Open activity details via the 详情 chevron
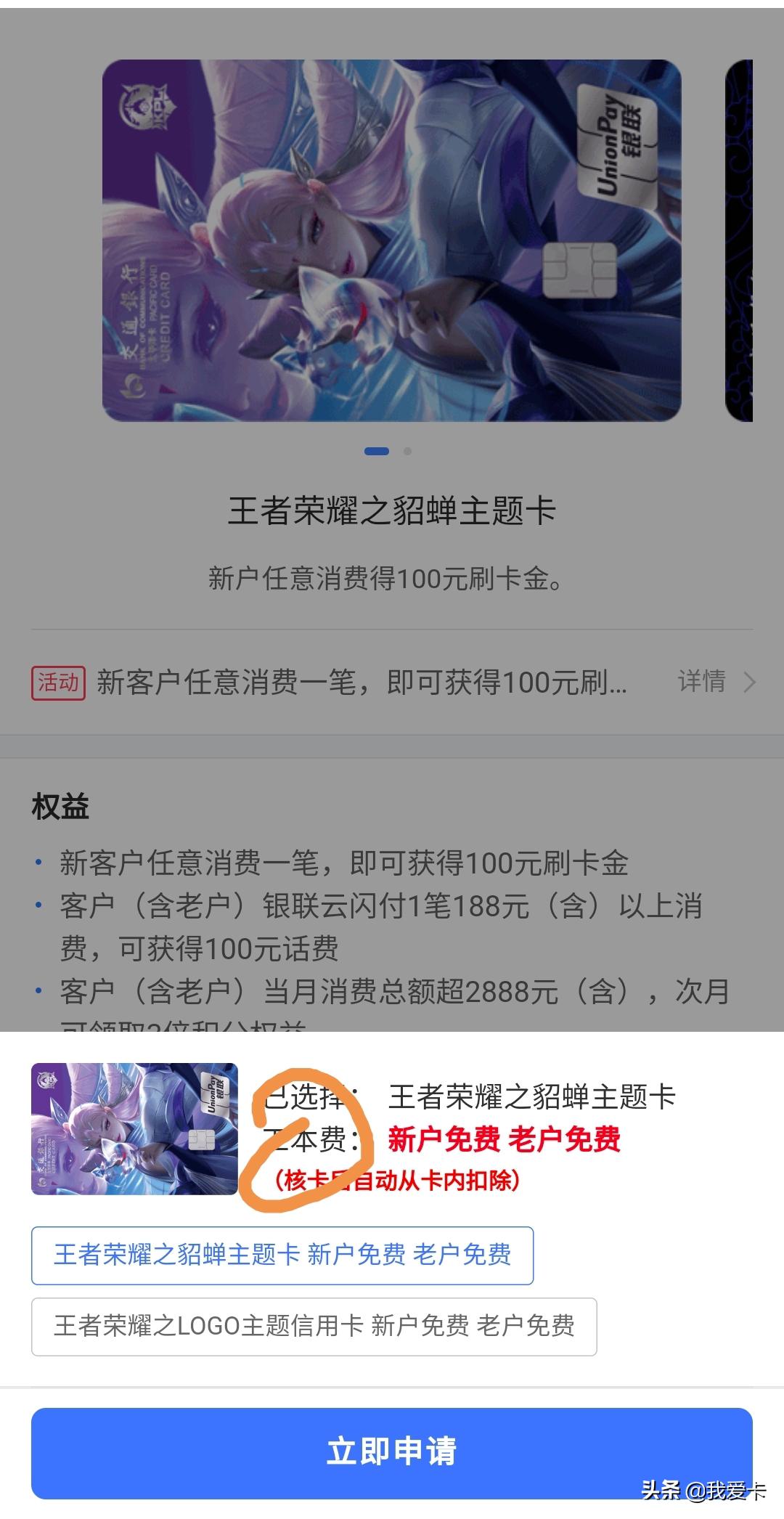784x1519 pixels. [748, 683]
